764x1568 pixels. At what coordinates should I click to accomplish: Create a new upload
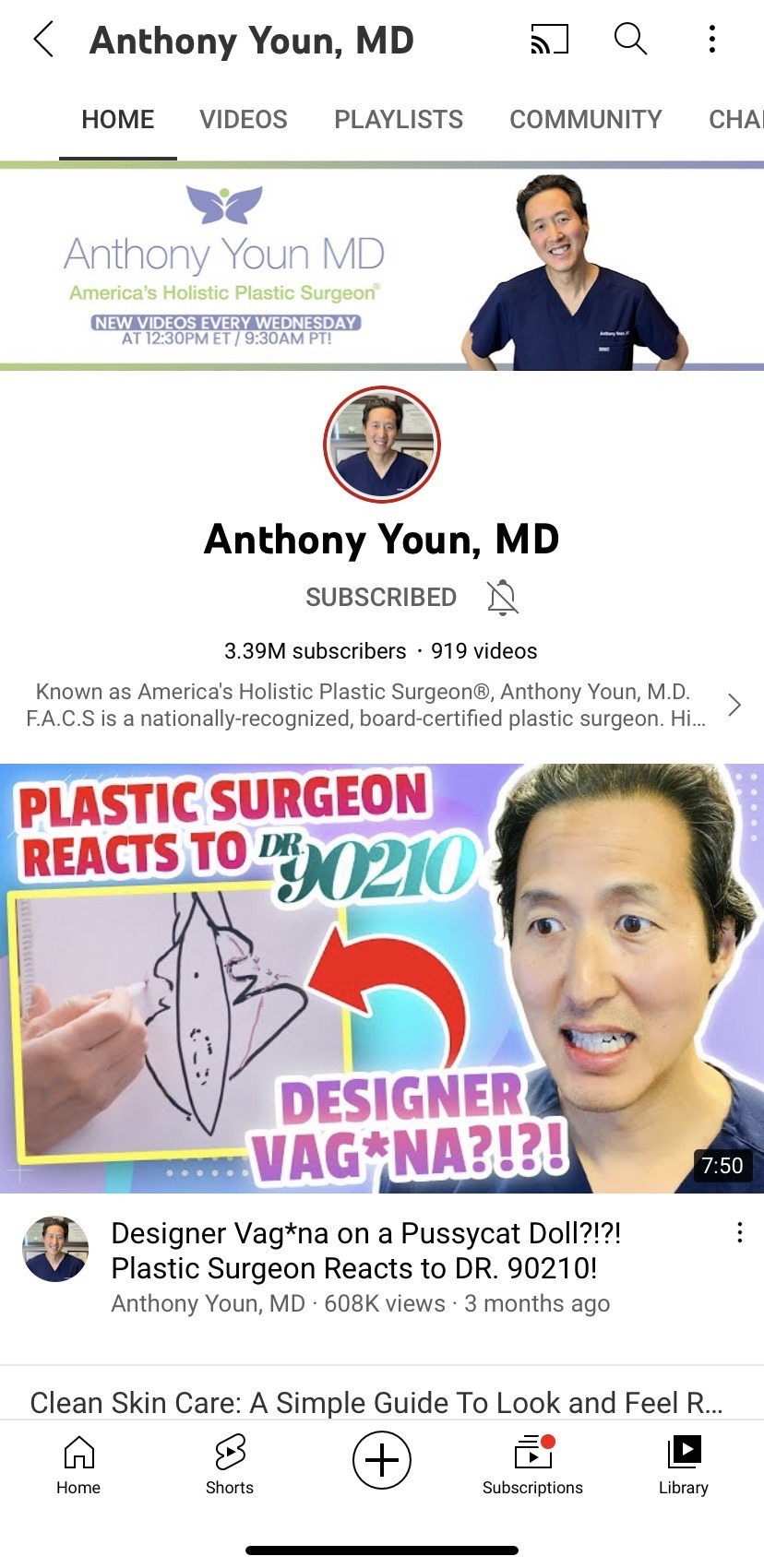382,1460
